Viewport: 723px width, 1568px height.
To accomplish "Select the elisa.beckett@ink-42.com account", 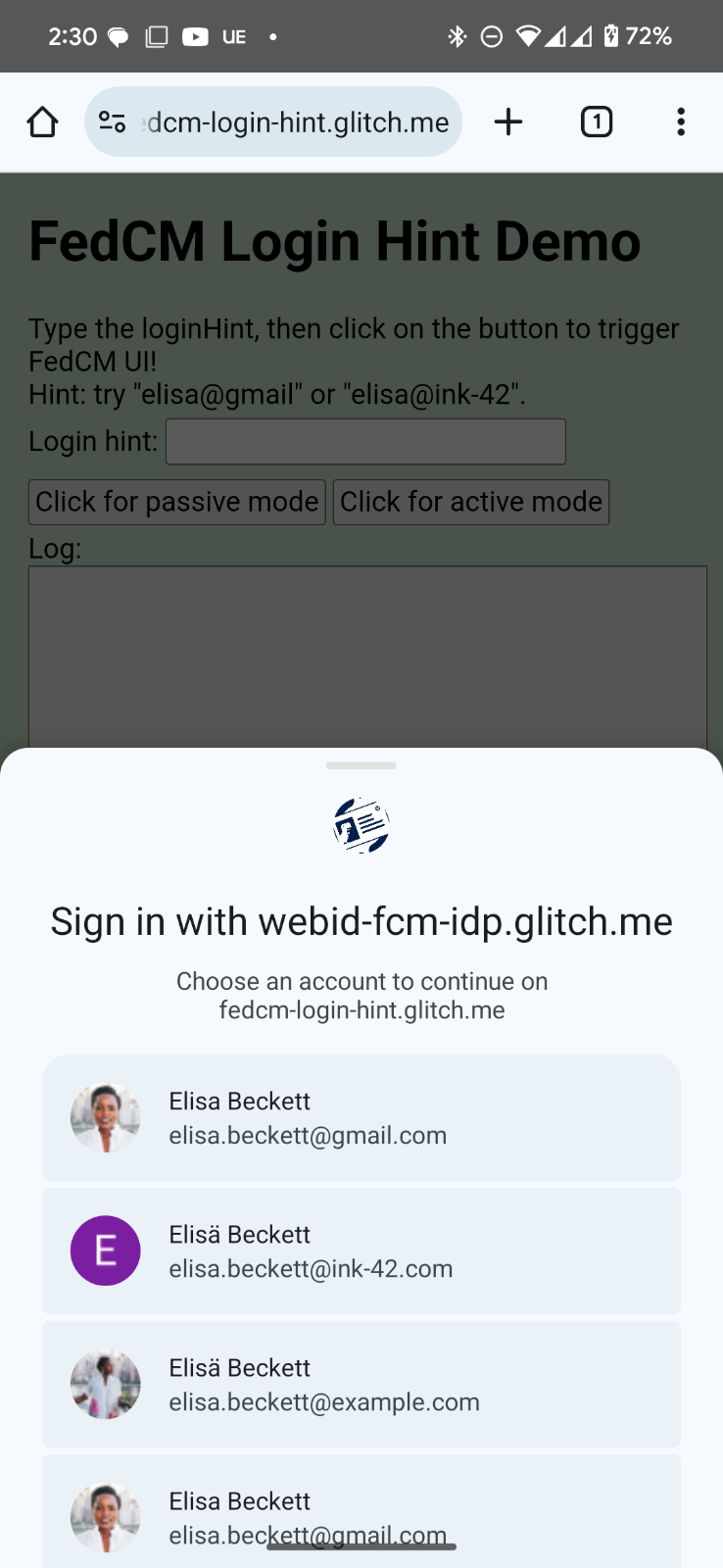I will [x=361, y=1250].
